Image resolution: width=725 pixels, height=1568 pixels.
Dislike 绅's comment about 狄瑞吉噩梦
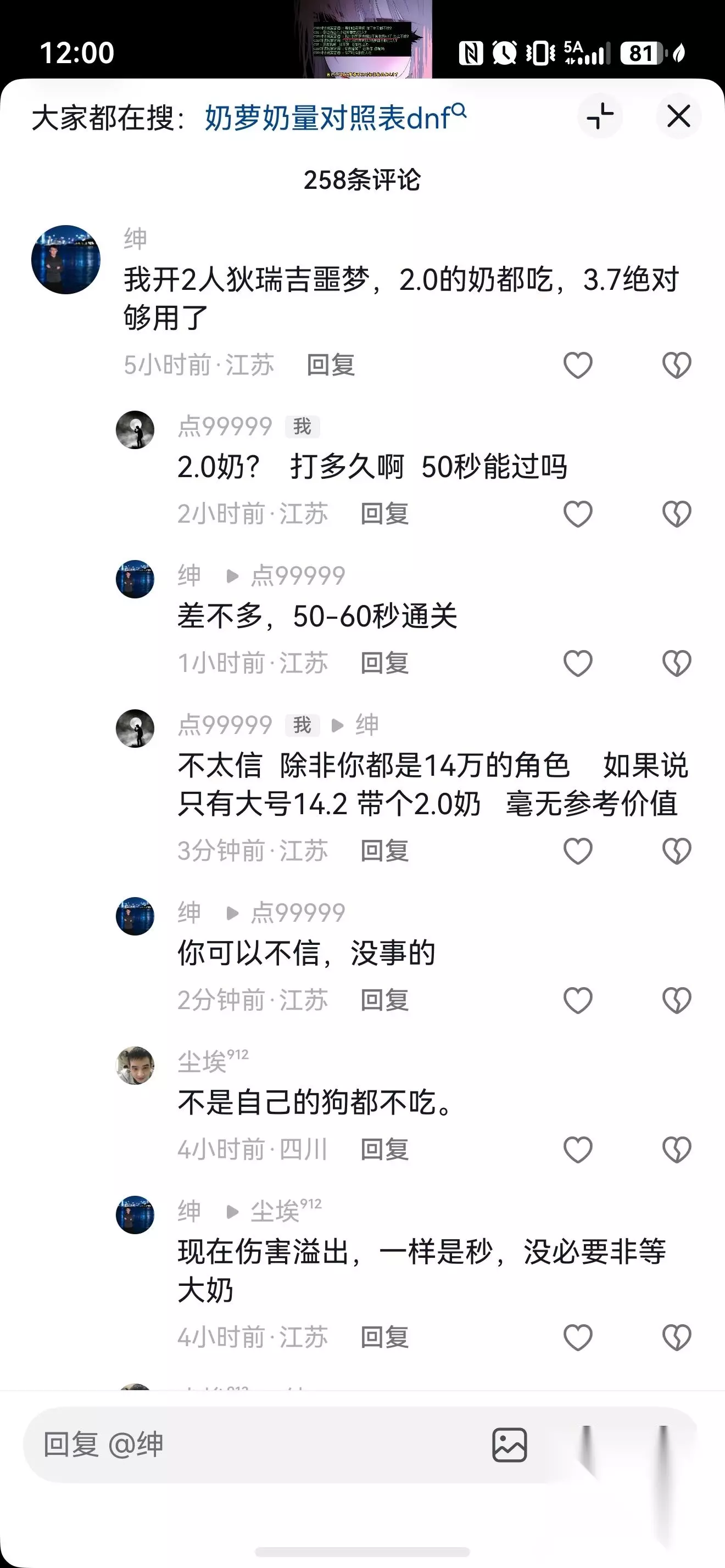676,365
